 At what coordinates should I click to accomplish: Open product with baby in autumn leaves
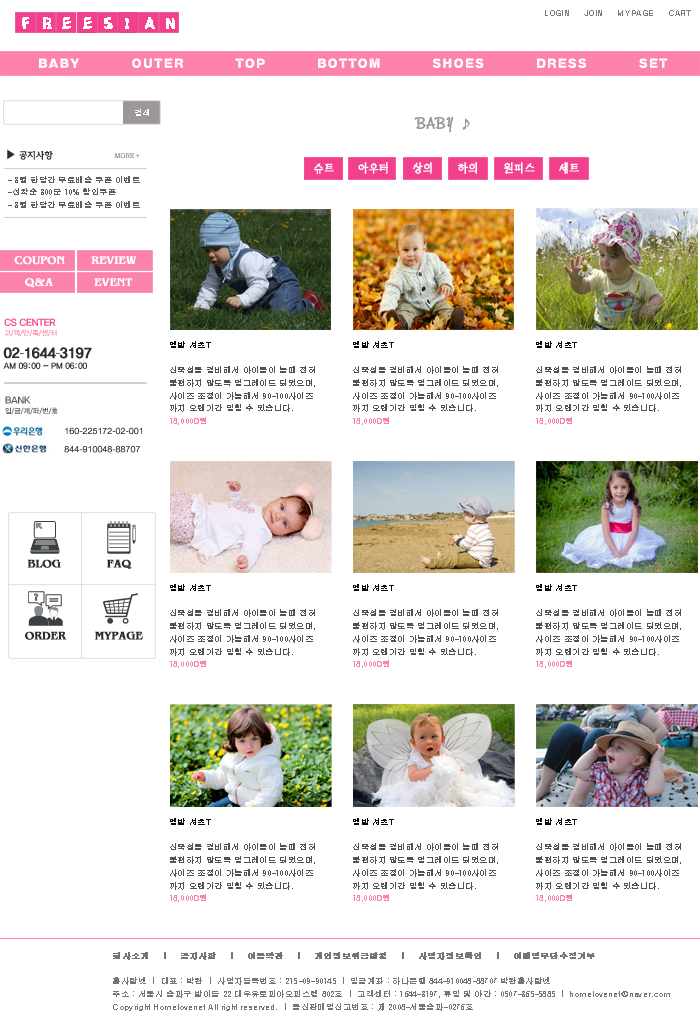click(433, 269)
